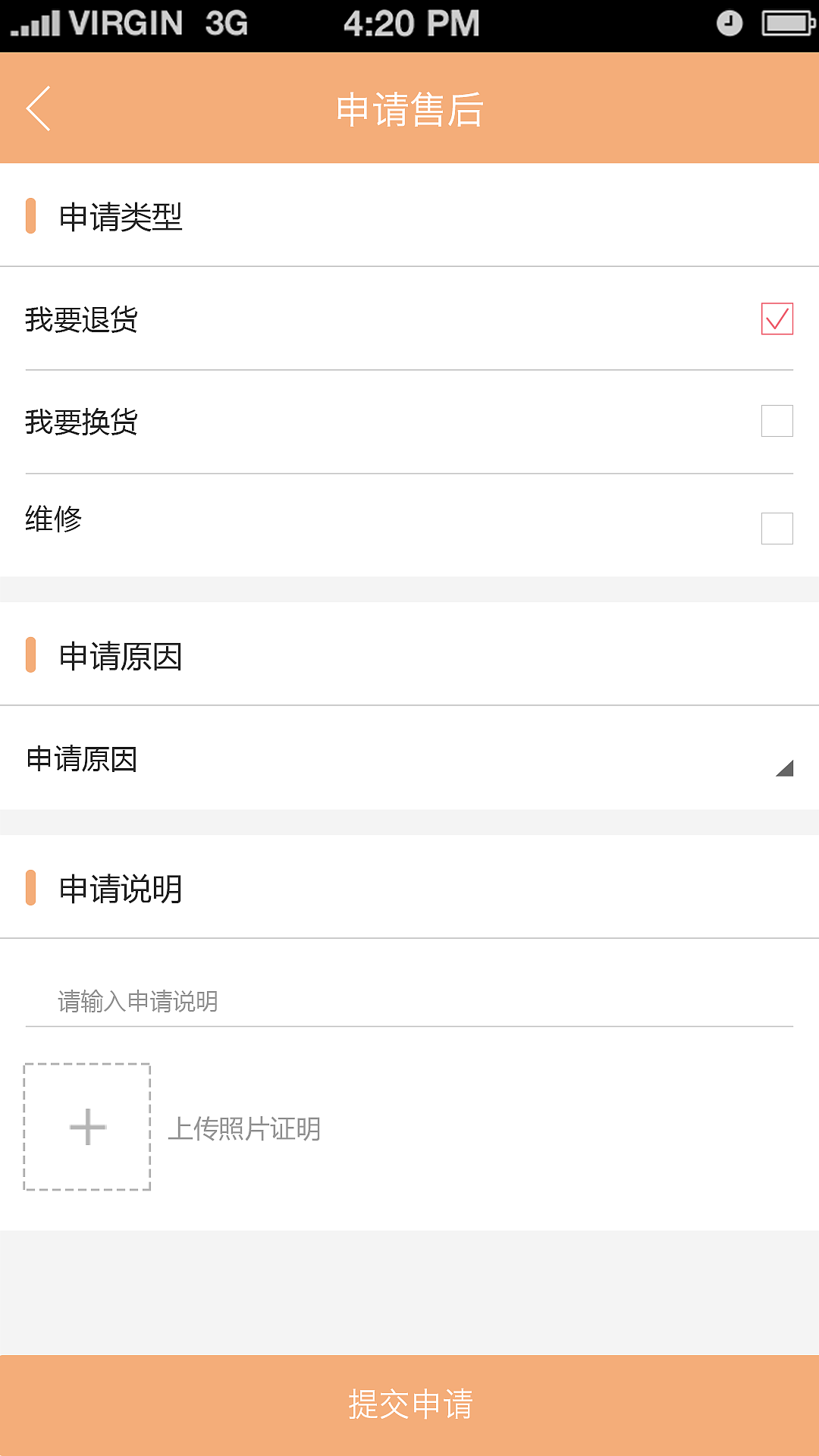Tap the 上传照片证明 label

point(246,1128)
